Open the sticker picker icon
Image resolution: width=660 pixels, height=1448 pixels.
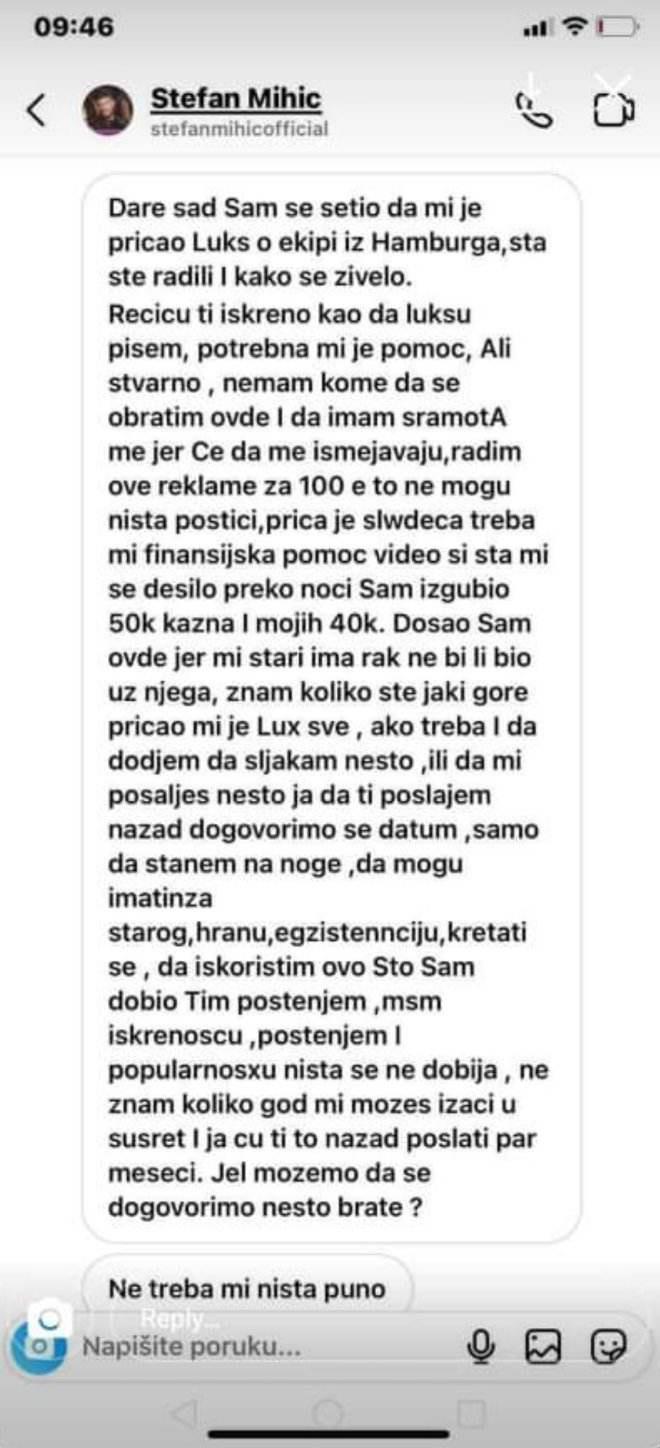click(x=608, y=1347)
